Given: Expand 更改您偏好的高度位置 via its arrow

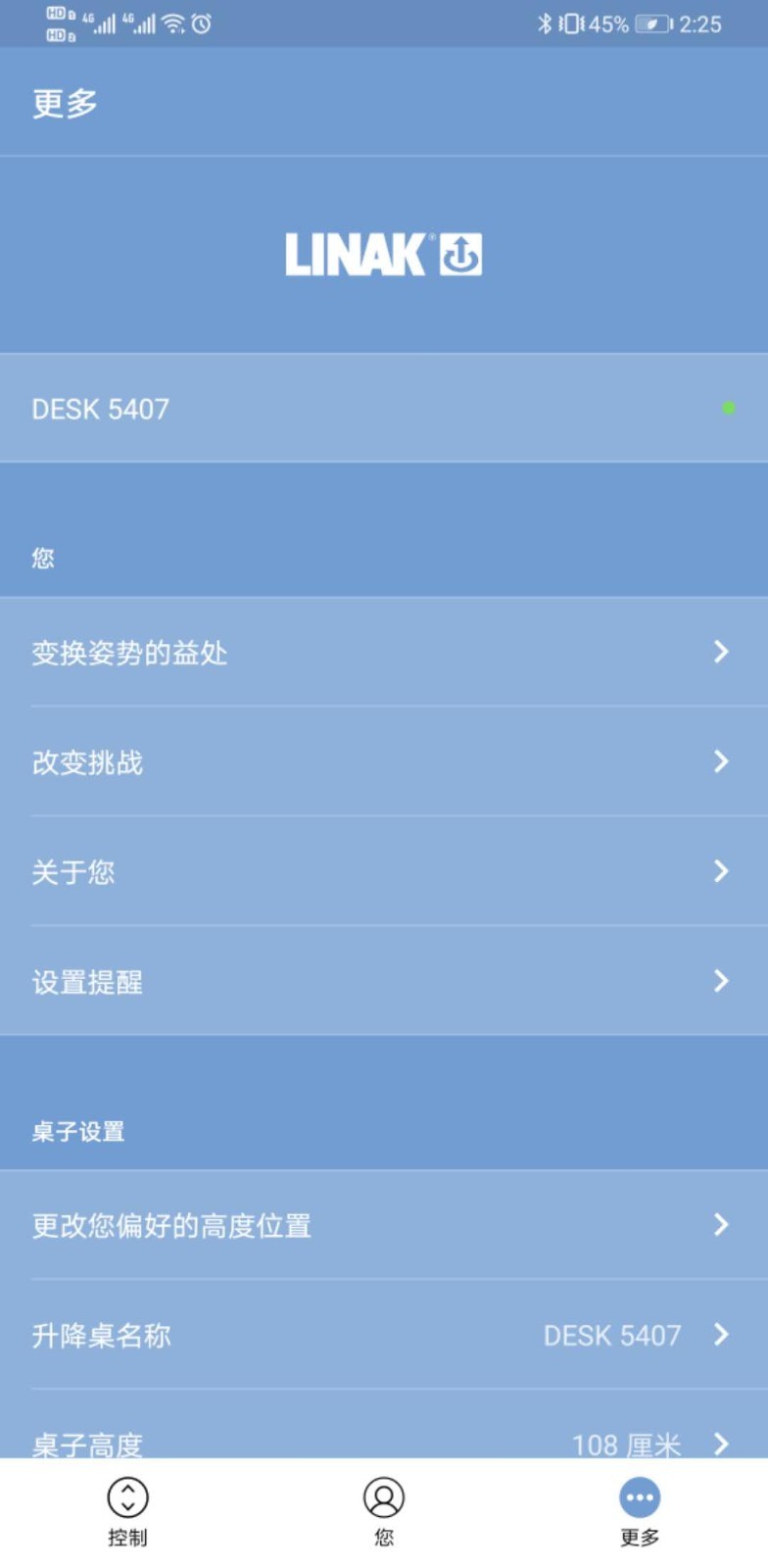Looking at the screenshot, I should 722,1225.
